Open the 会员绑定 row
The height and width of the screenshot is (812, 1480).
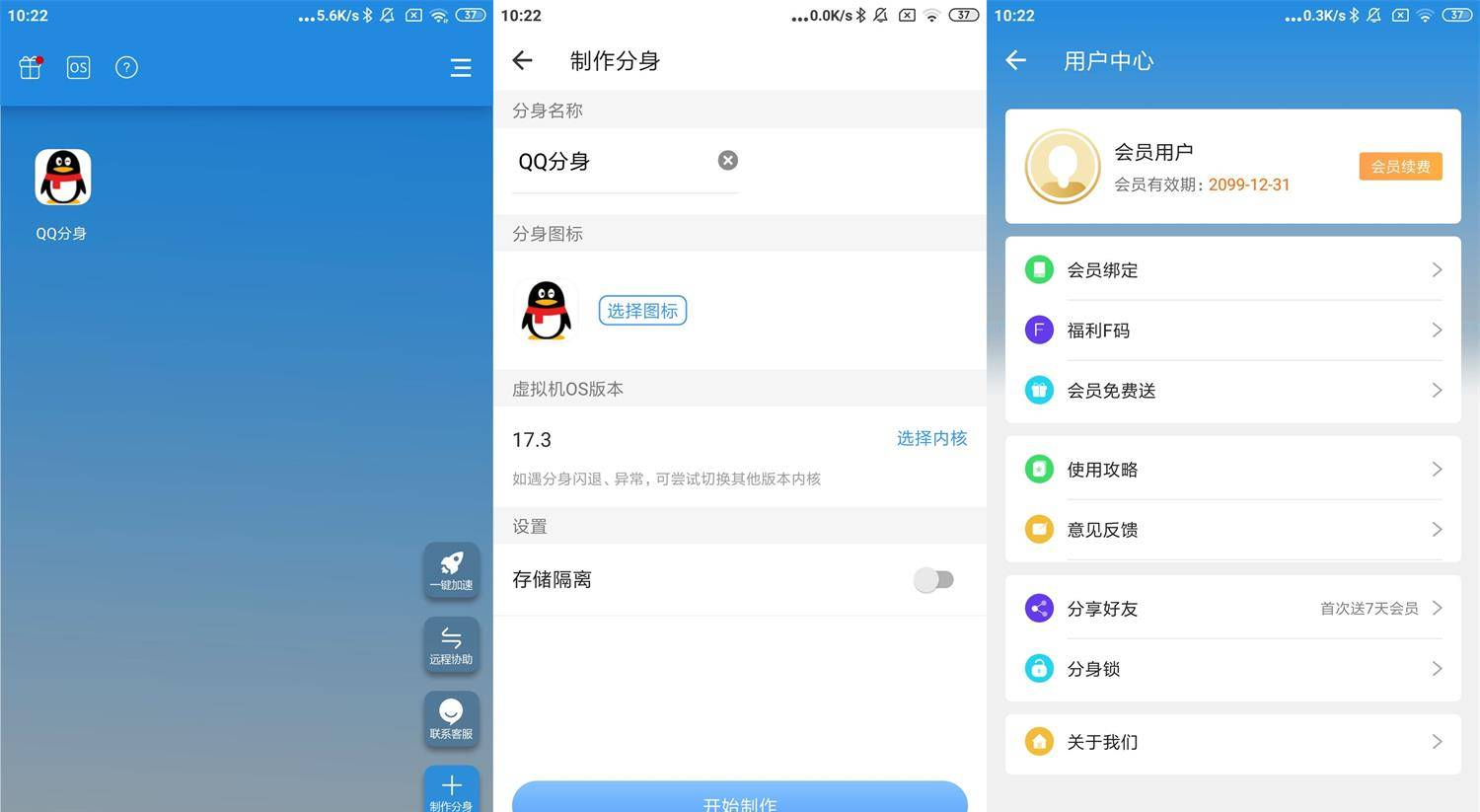[1232, 270]
